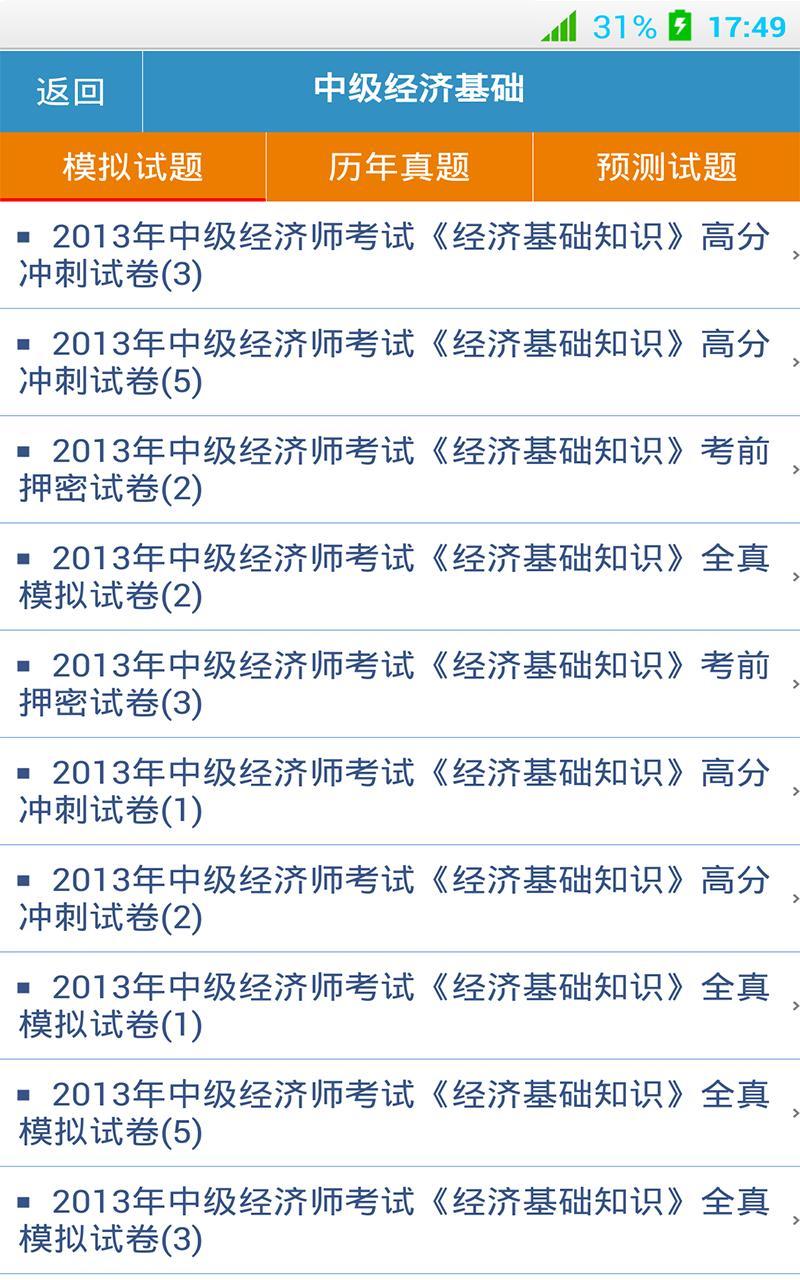This screenshot has width=800, height=1280.
Task: Open 高分冲刺试卷(1)
Action: point(395,790)
